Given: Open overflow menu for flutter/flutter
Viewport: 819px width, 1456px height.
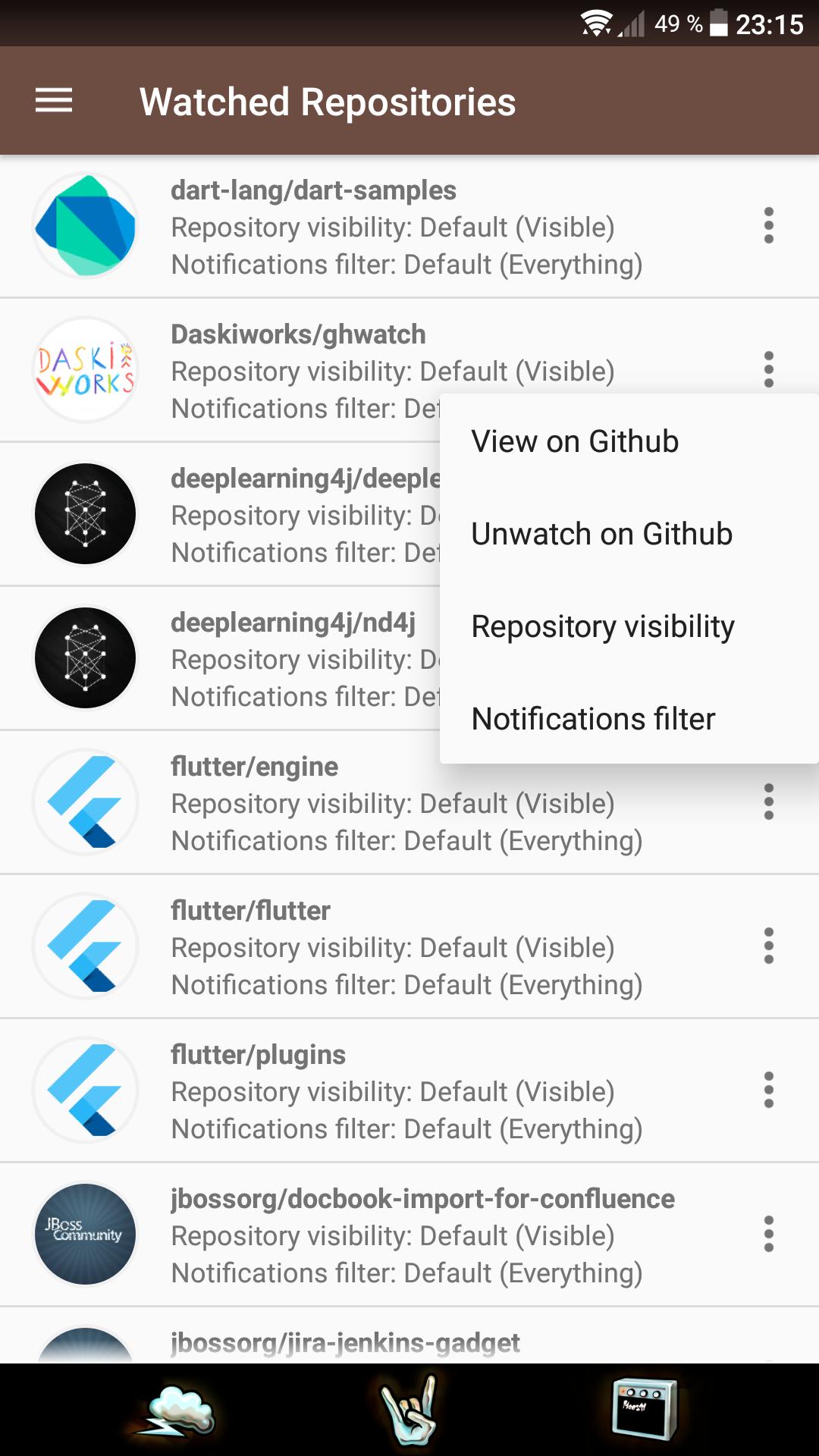Looking at the screenshot, I should (768, 946).
